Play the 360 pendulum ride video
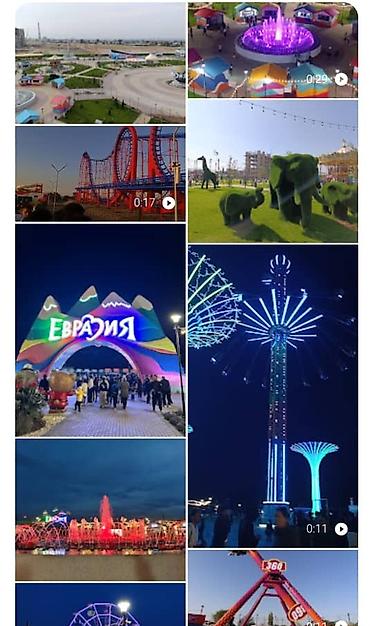Viewport: 370px width, 626px height. (x=273, y=588)
